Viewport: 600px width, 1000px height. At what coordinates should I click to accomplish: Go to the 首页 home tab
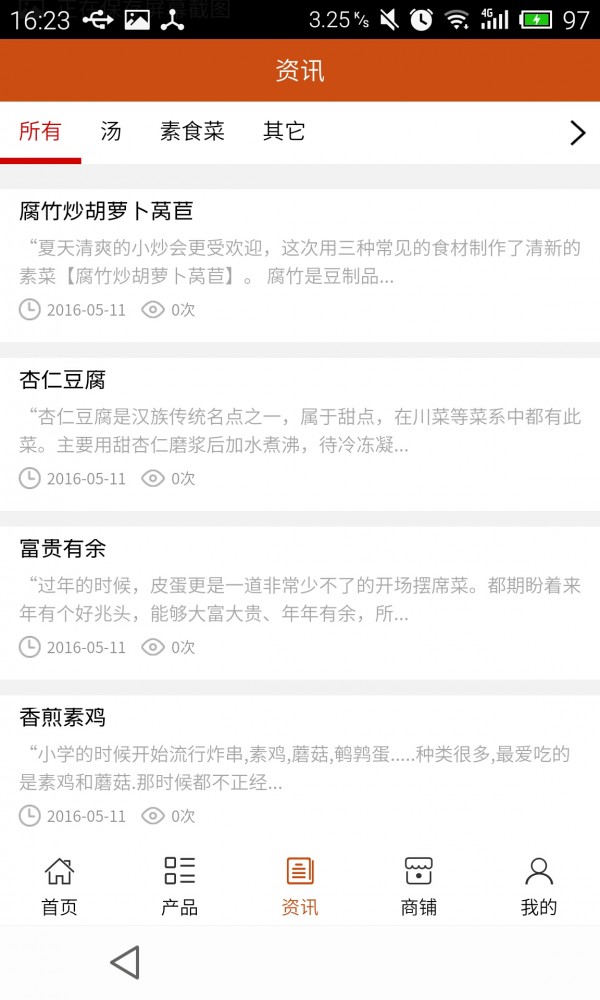pyautogui.click(x=59, y=886)
